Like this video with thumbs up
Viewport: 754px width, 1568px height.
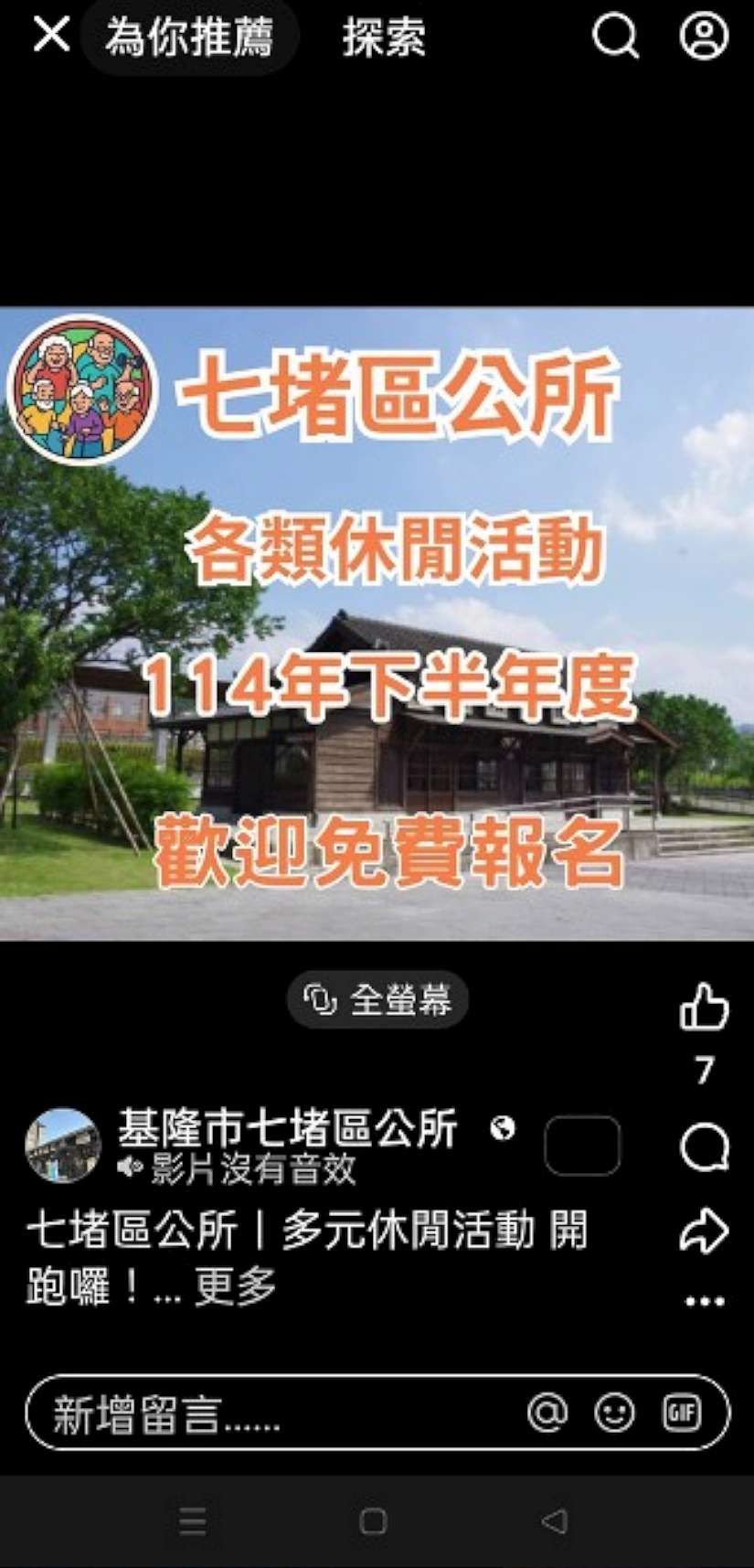[x=704, y=1008]
